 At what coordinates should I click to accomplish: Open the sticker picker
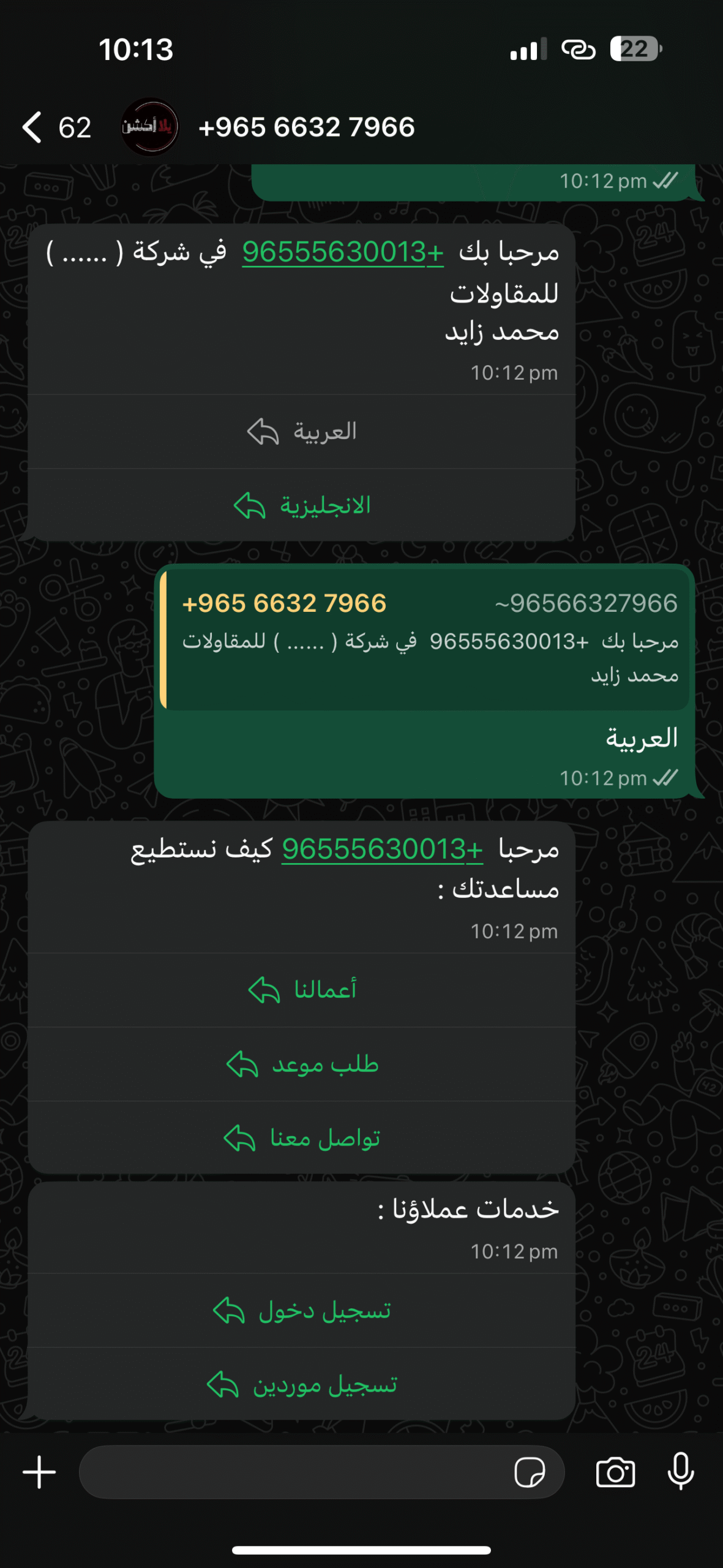[530, 1472]
